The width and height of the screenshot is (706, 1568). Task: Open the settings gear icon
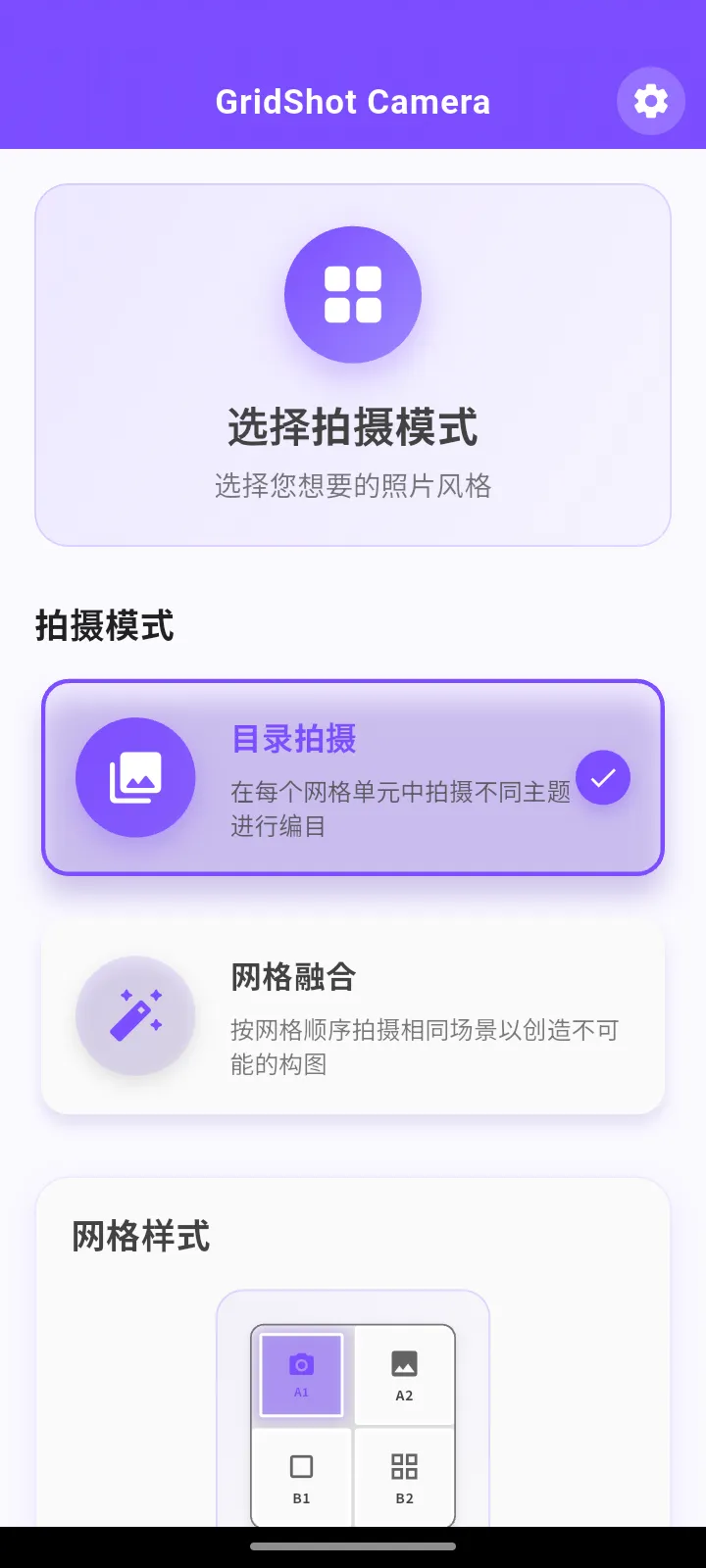click(x=650, y=101)
